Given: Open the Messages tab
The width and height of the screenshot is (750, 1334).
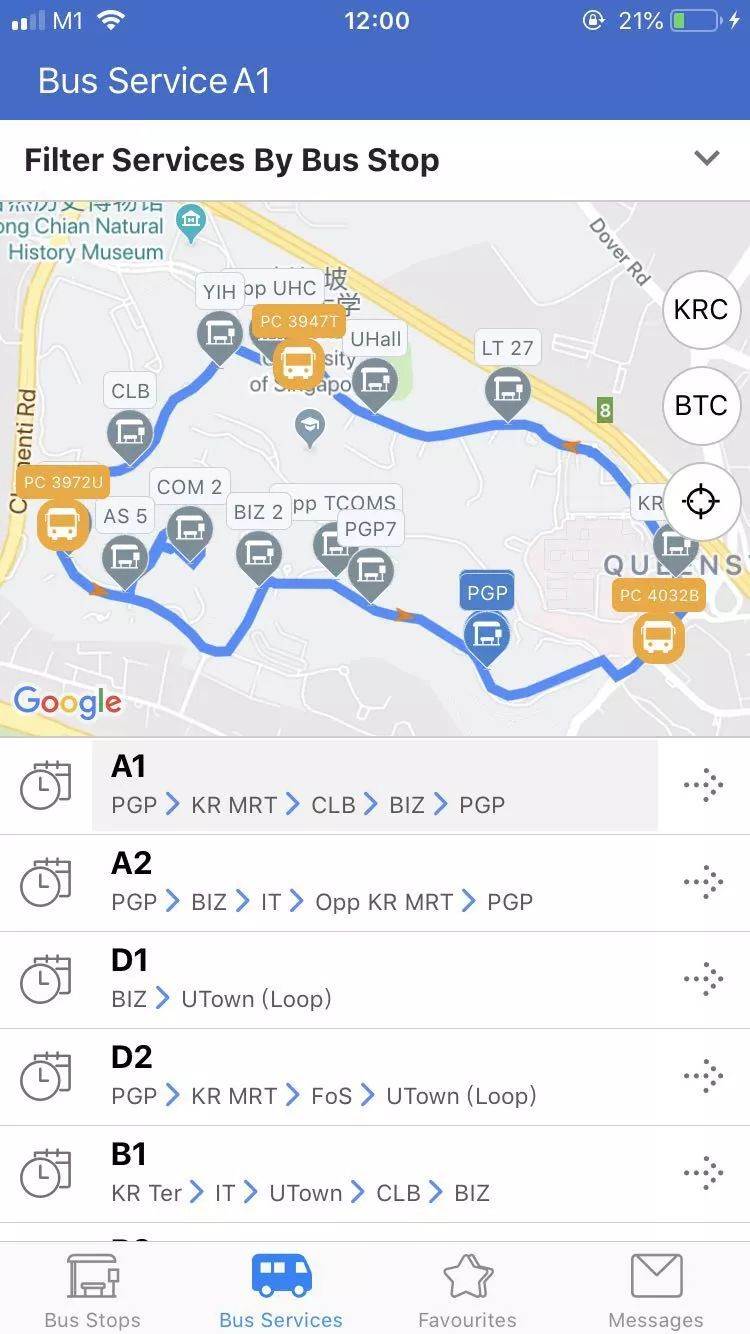Looking at the screenshot, I should click(656, 1290).
